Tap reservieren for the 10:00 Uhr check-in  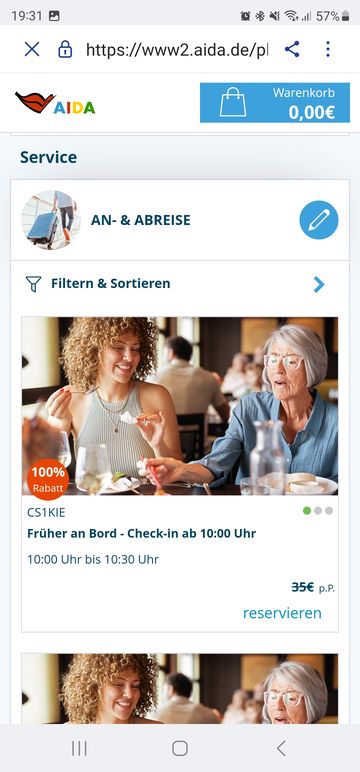coord(282,613)
